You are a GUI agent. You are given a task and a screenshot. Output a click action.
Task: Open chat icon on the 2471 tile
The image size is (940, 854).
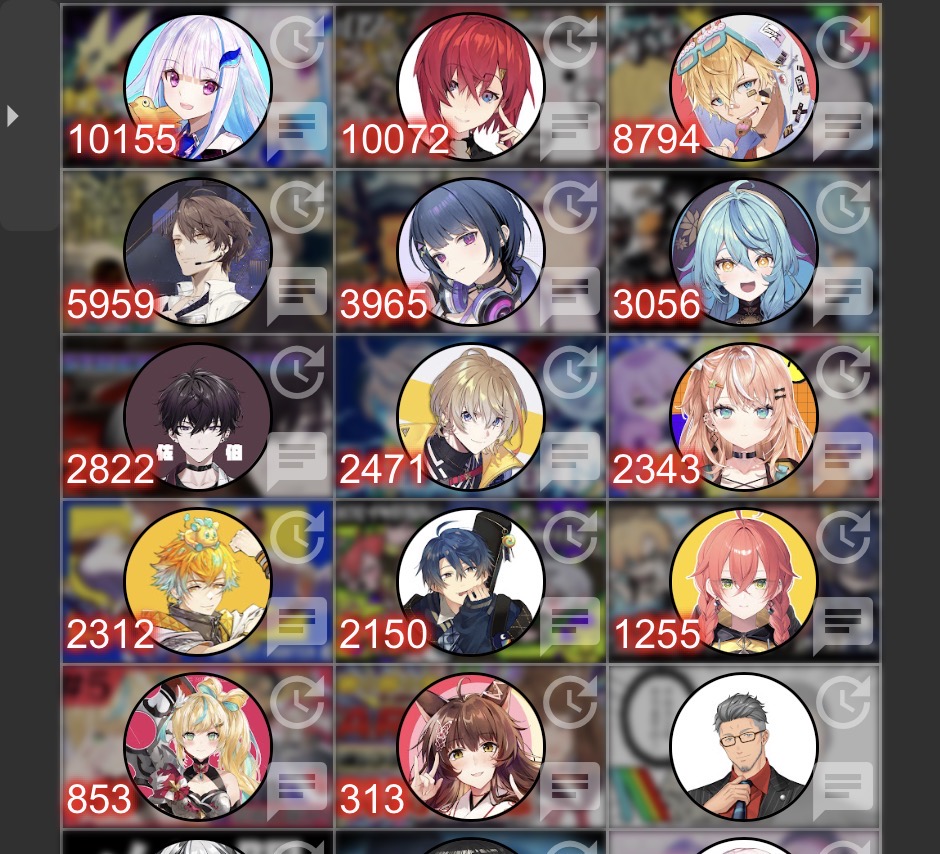[570, 461]
